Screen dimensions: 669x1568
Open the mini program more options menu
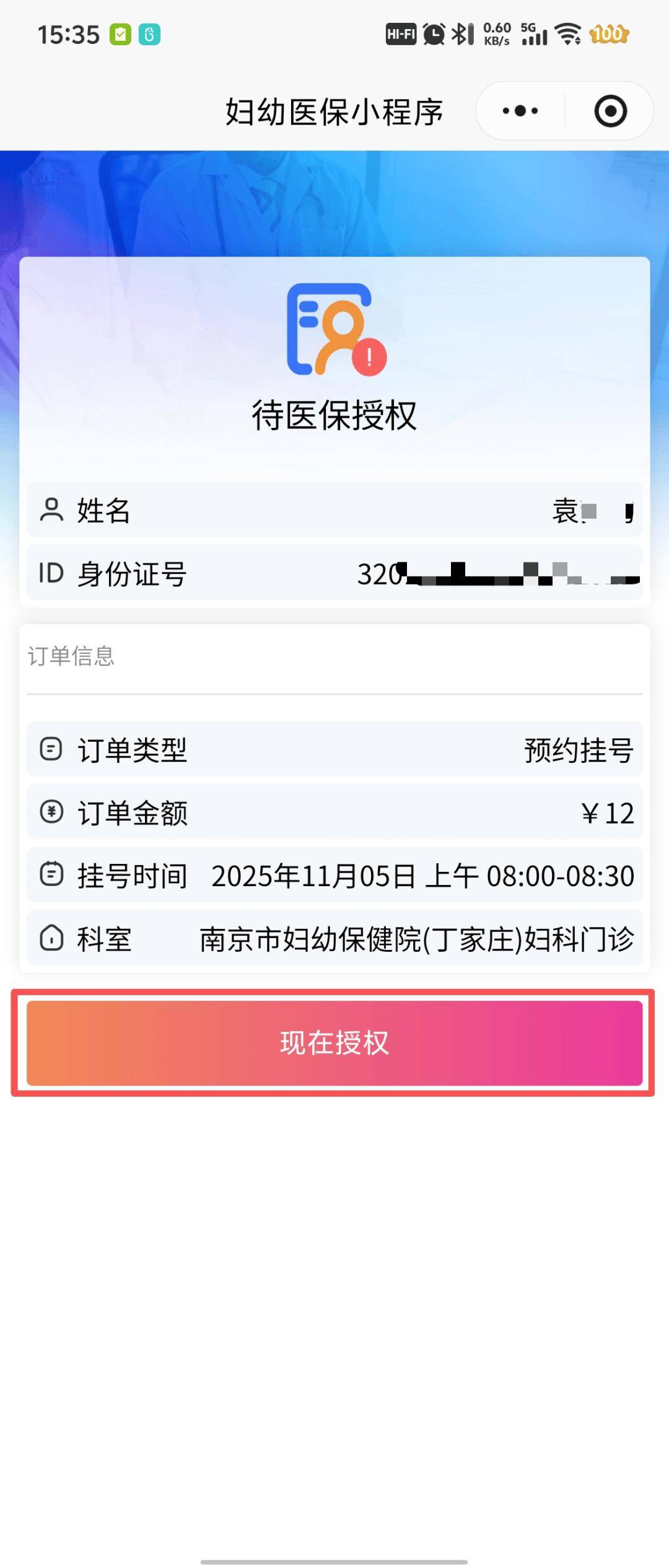tap(520, 111)
